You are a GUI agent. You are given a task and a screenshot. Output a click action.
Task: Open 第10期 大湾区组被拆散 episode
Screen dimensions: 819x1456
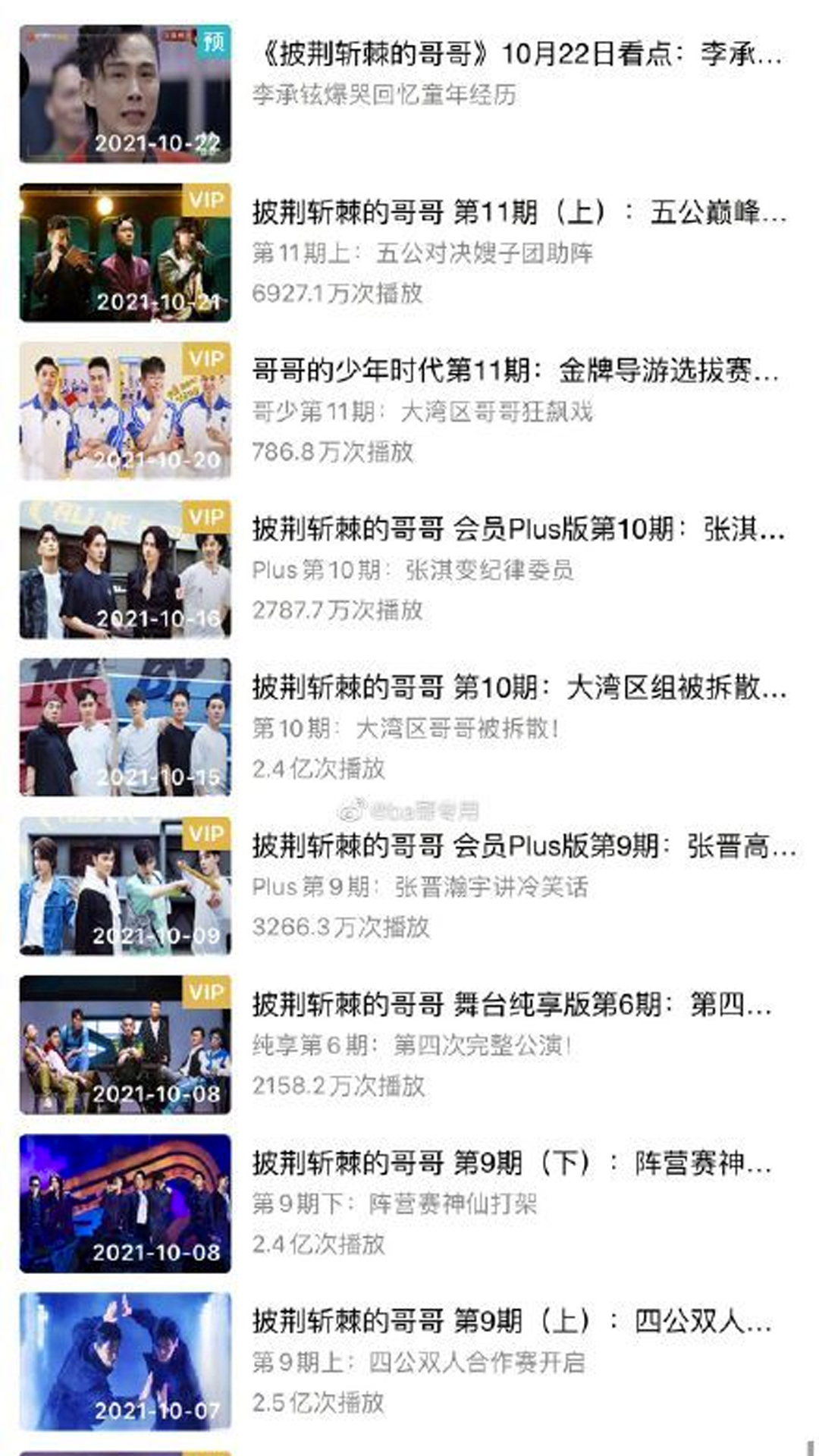point(519,688)
